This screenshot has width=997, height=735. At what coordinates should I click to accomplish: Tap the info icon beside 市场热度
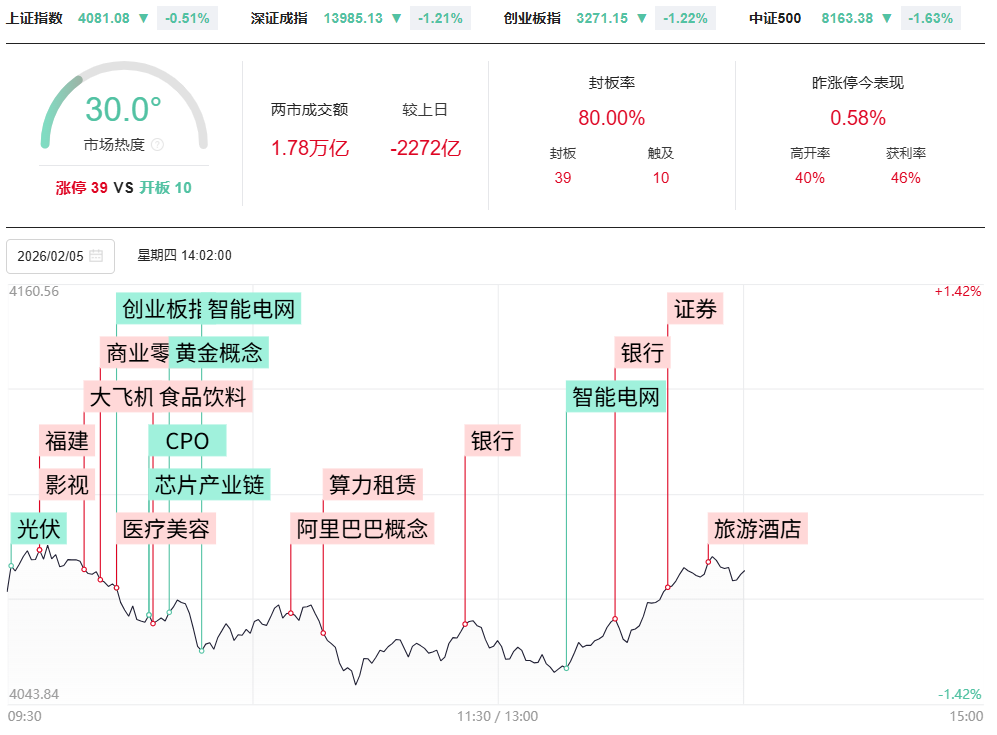coord(157,144)
